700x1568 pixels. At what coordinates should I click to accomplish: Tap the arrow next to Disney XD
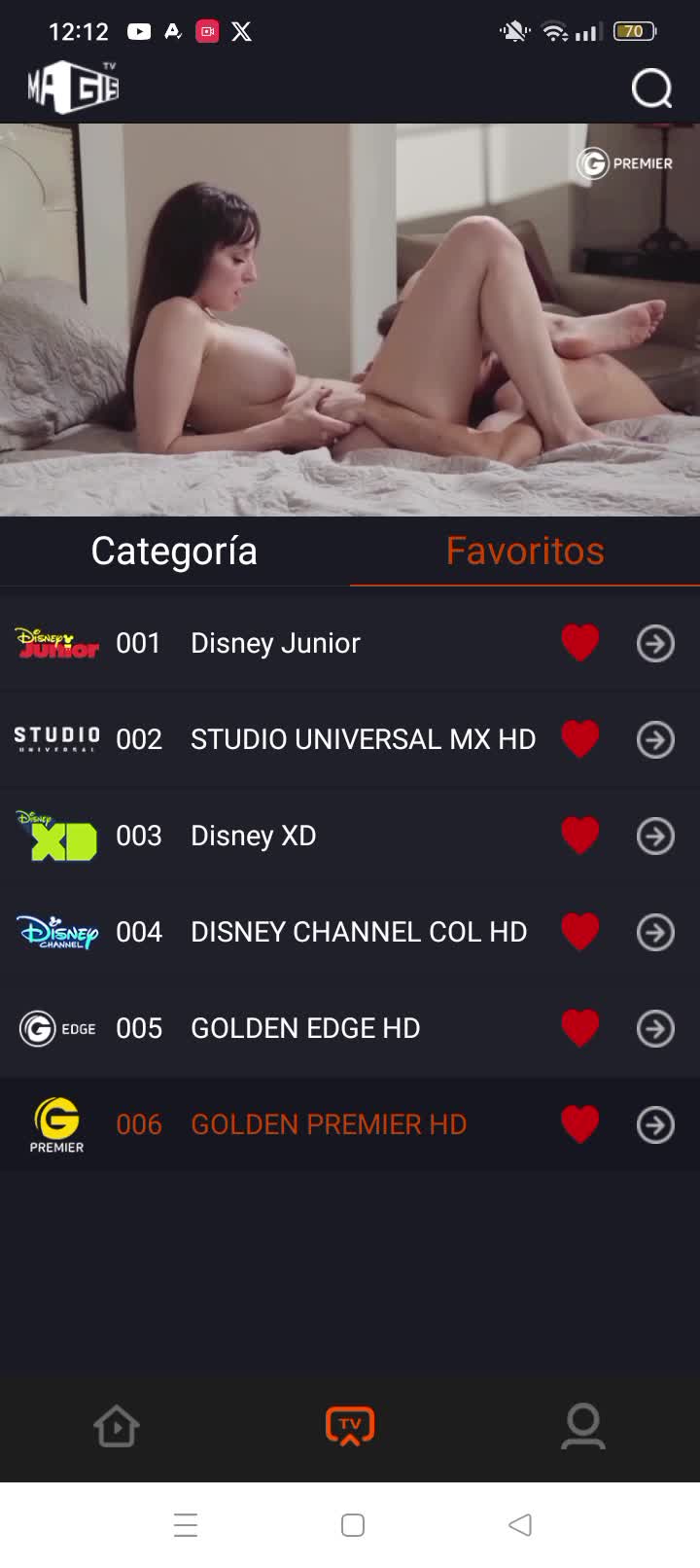coord(655,836)
